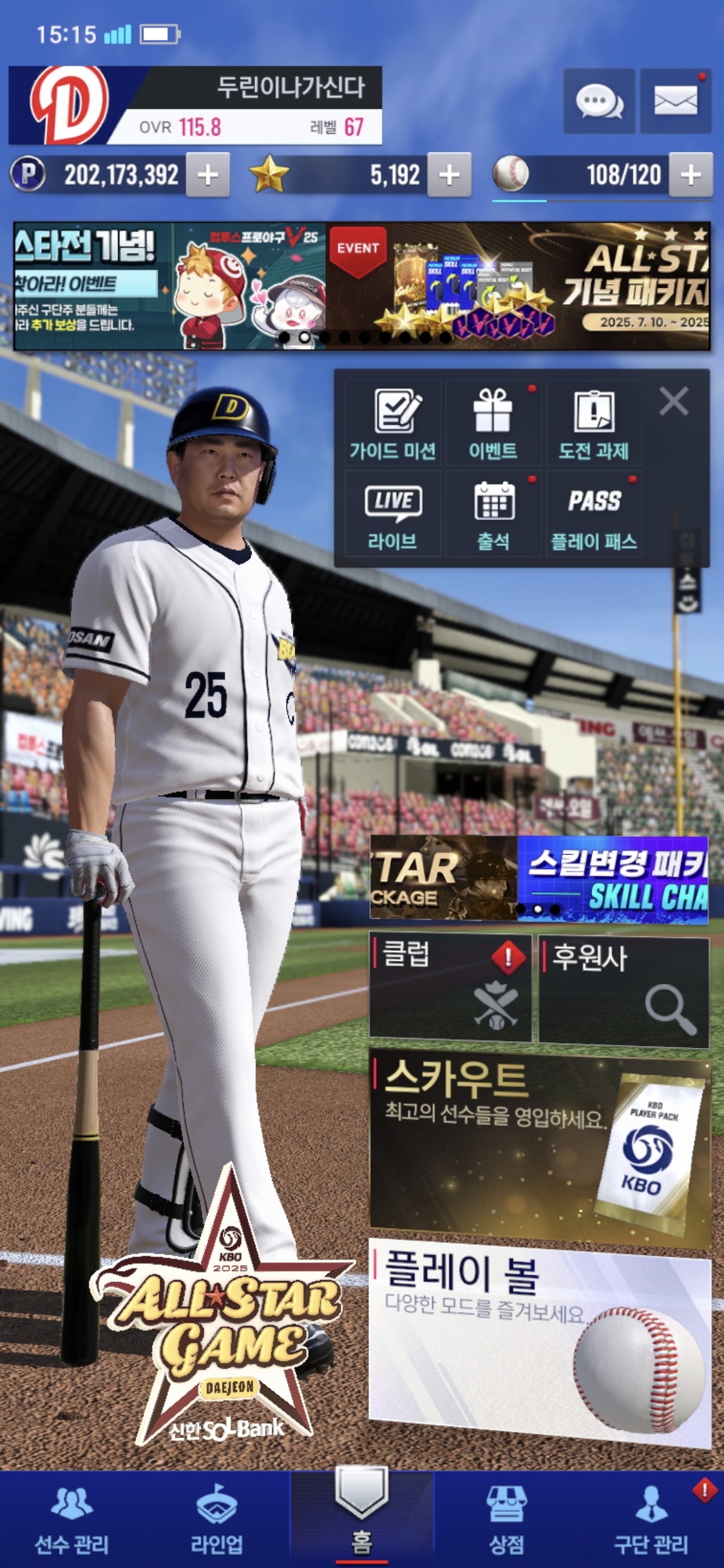Open the mailbox envelope icon
724x1568 pixels.
pos(675,101)
